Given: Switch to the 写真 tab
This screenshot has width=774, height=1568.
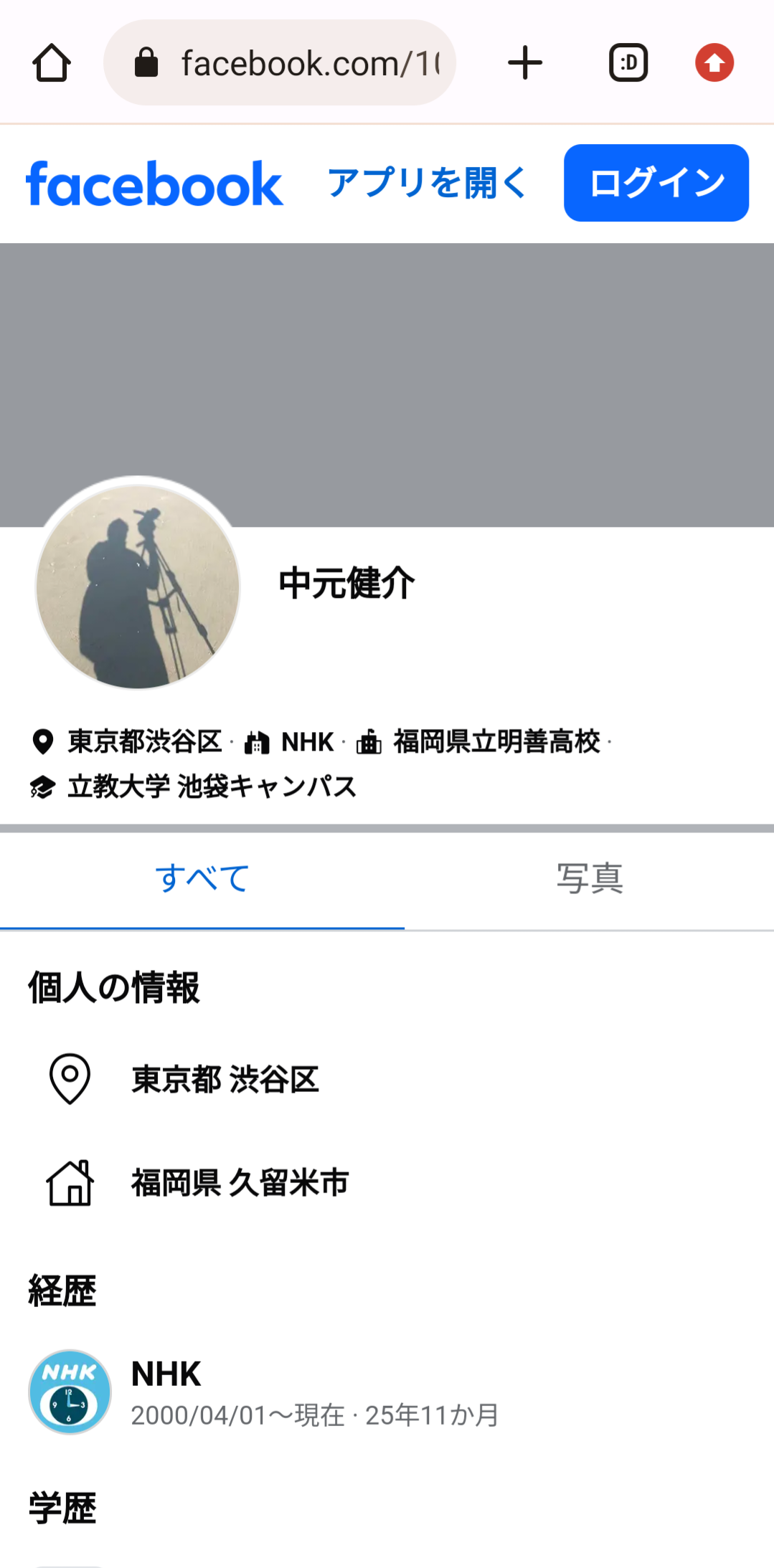Looking at the screenshot, I should click(x=590, y=879).
